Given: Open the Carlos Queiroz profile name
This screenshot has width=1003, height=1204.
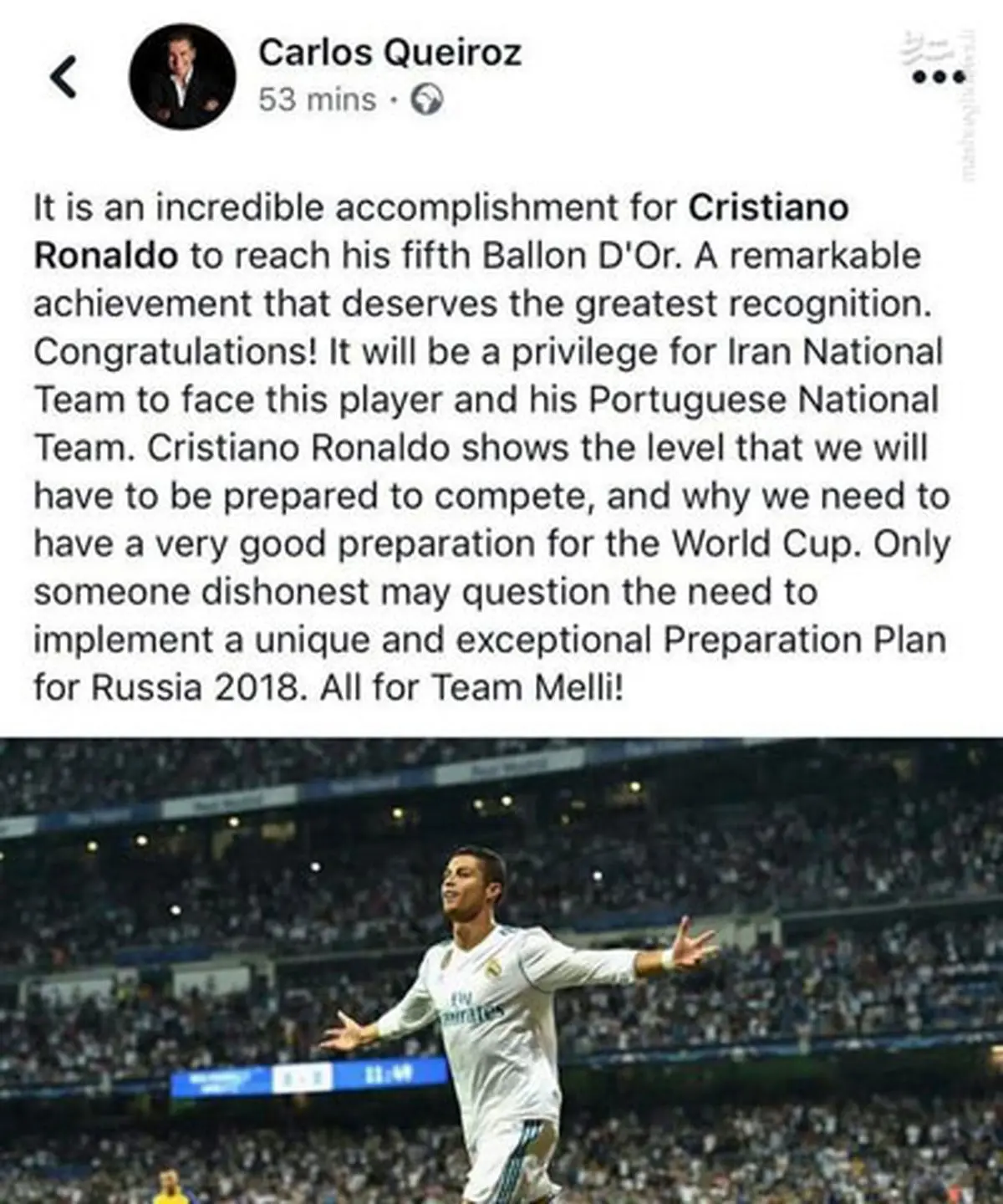Looking at the screenshot, I should (389, 52).
